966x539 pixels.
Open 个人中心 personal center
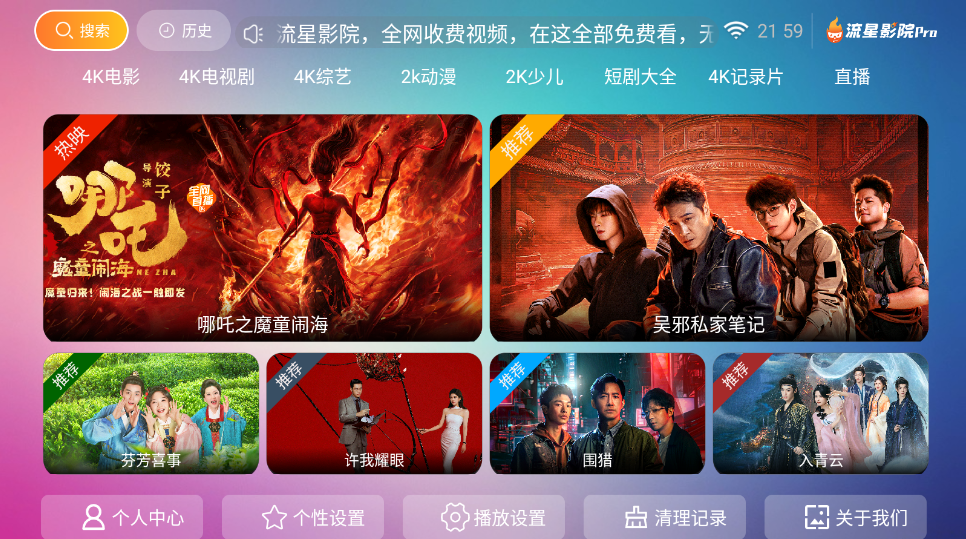click(122, 517)
